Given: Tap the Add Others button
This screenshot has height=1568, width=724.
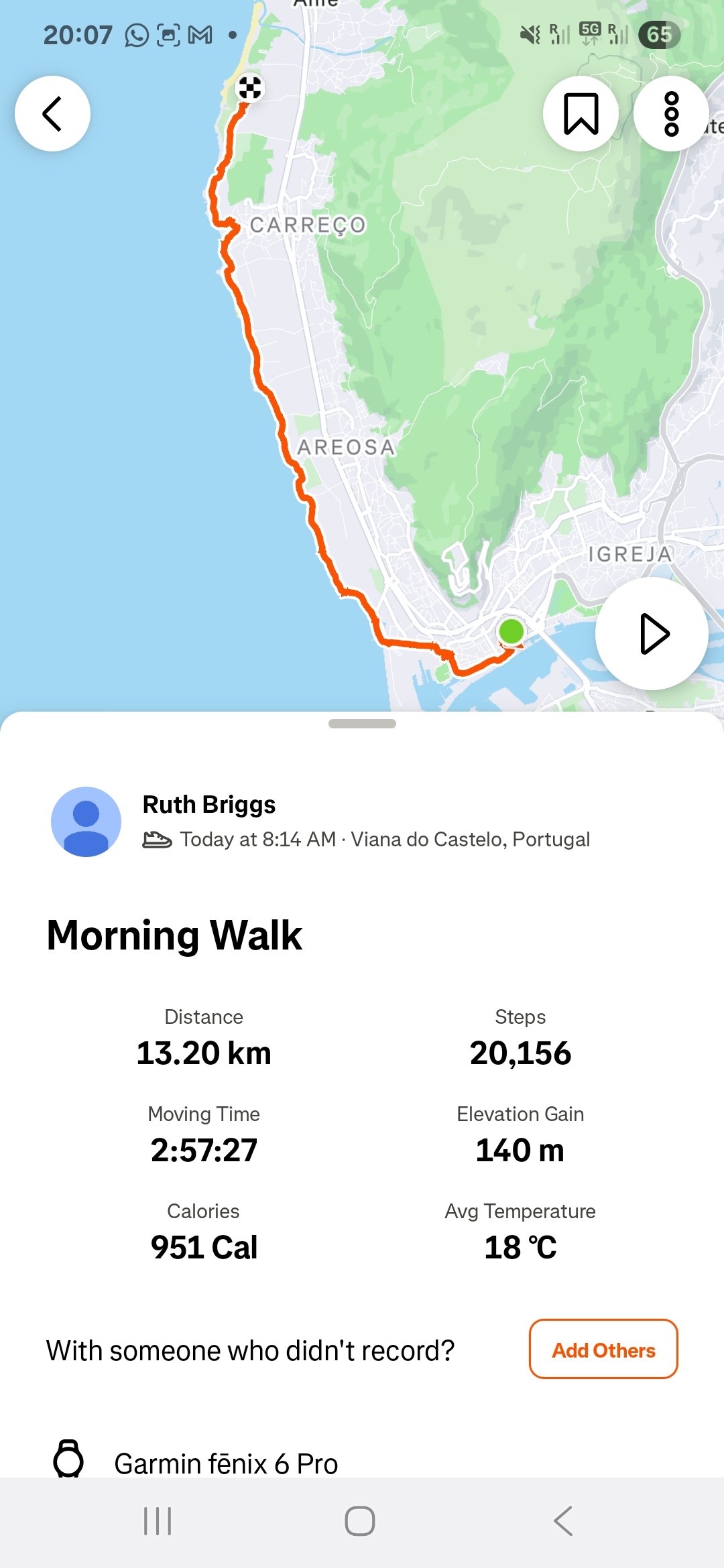Looking at the screenshot, I should tap(603, 1350).
